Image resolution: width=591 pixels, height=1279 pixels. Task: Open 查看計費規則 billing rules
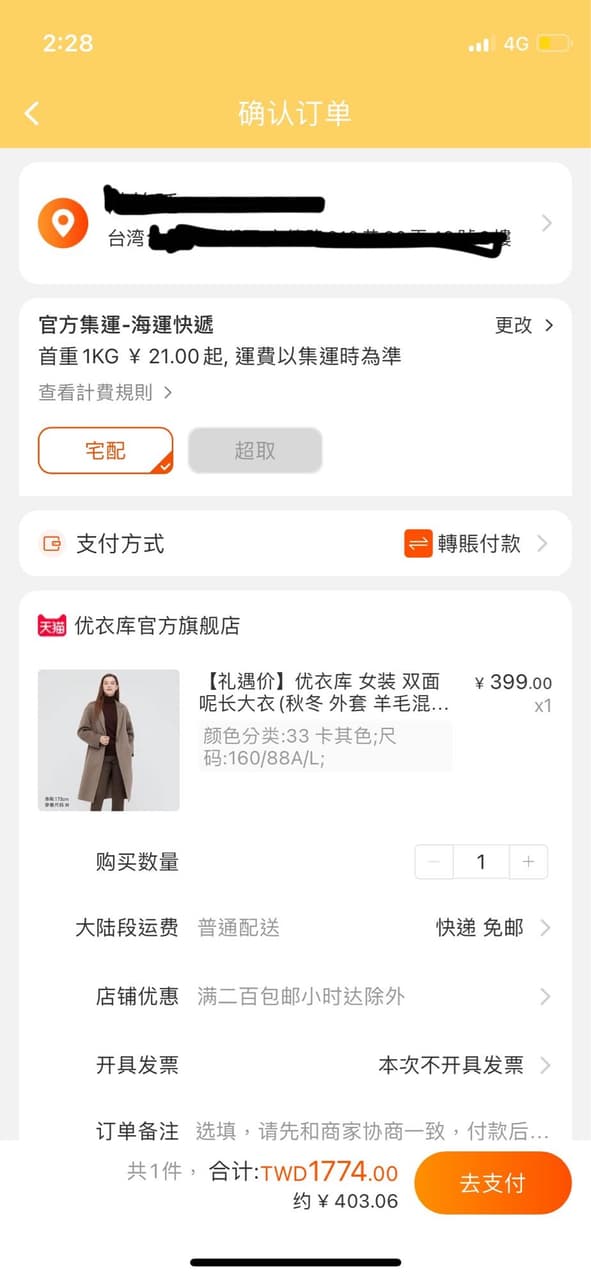coord(106,393)
